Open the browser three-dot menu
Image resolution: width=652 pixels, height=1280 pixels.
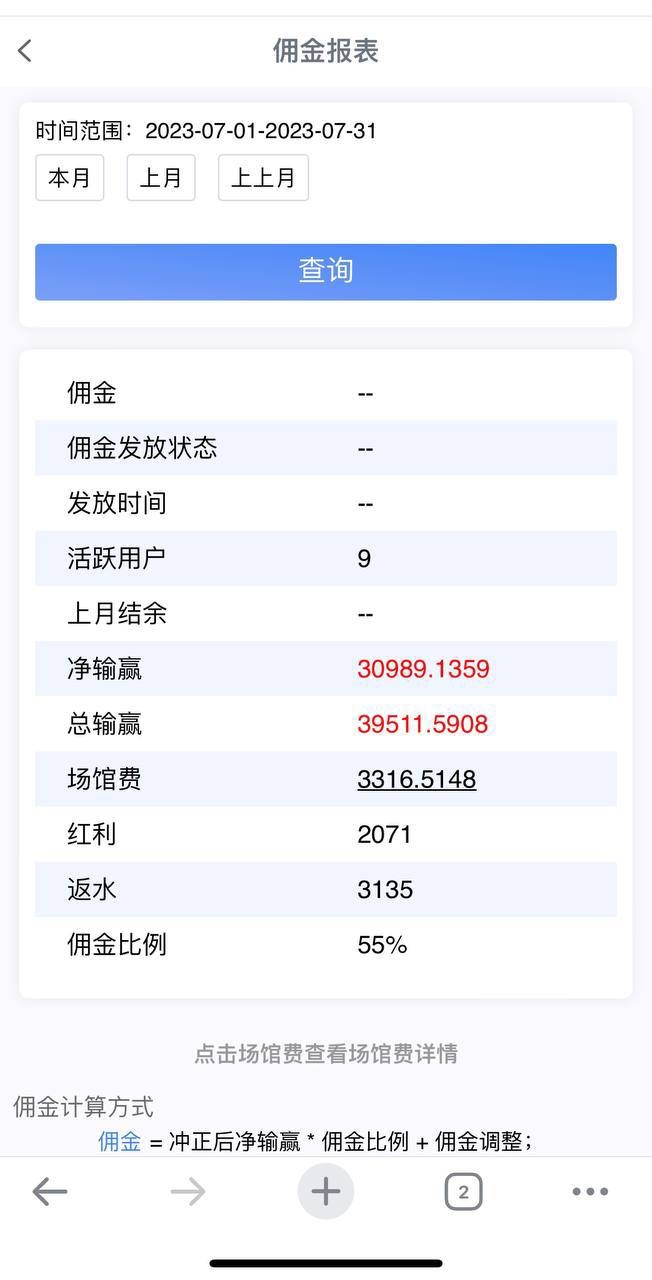pos(590,1191)
